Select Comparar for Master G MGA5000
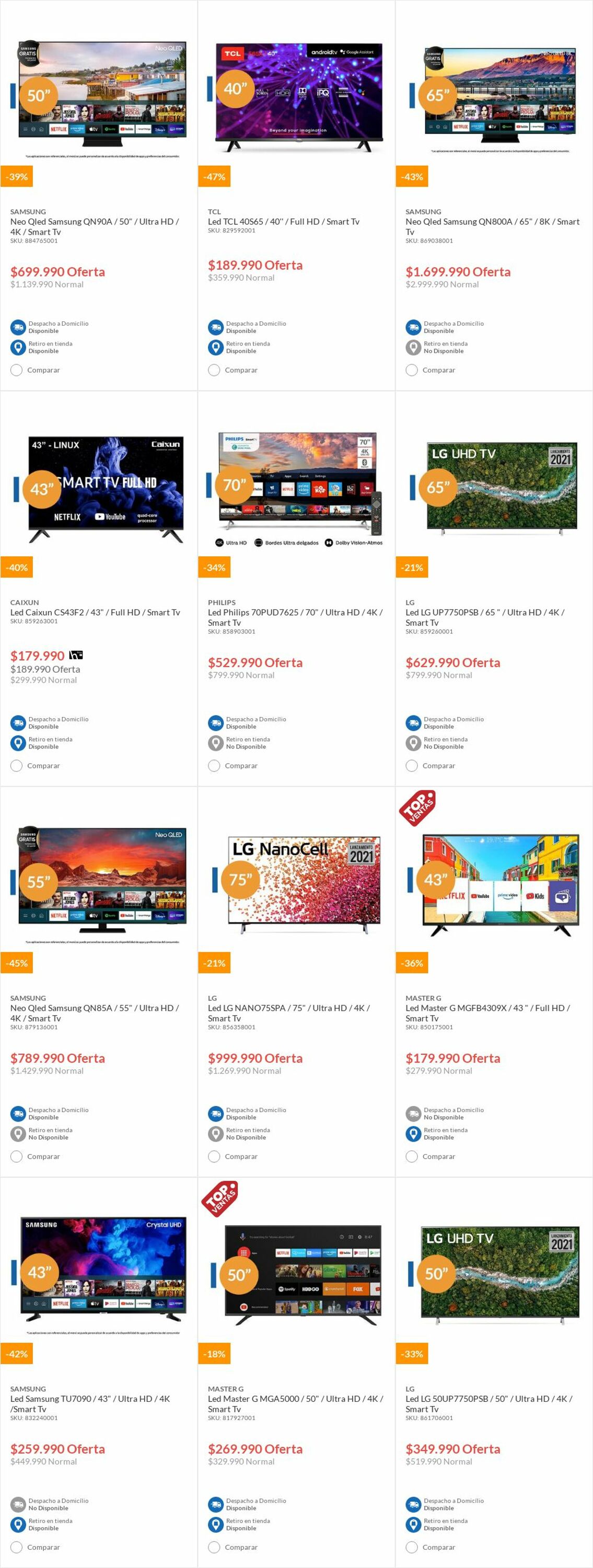This screenshot has height=1568, width=593. (214, 1547)
